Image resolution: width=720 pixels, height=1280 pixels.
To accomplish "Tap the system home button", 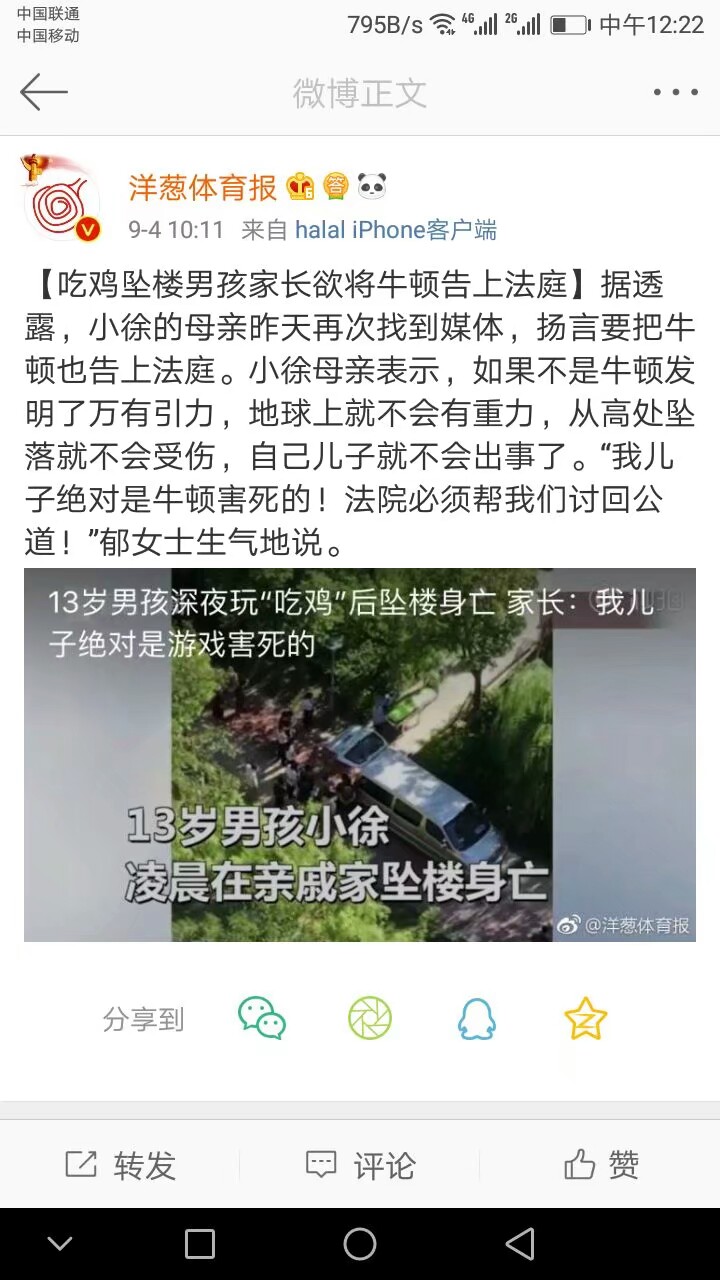I will [x=360, y=1244].
